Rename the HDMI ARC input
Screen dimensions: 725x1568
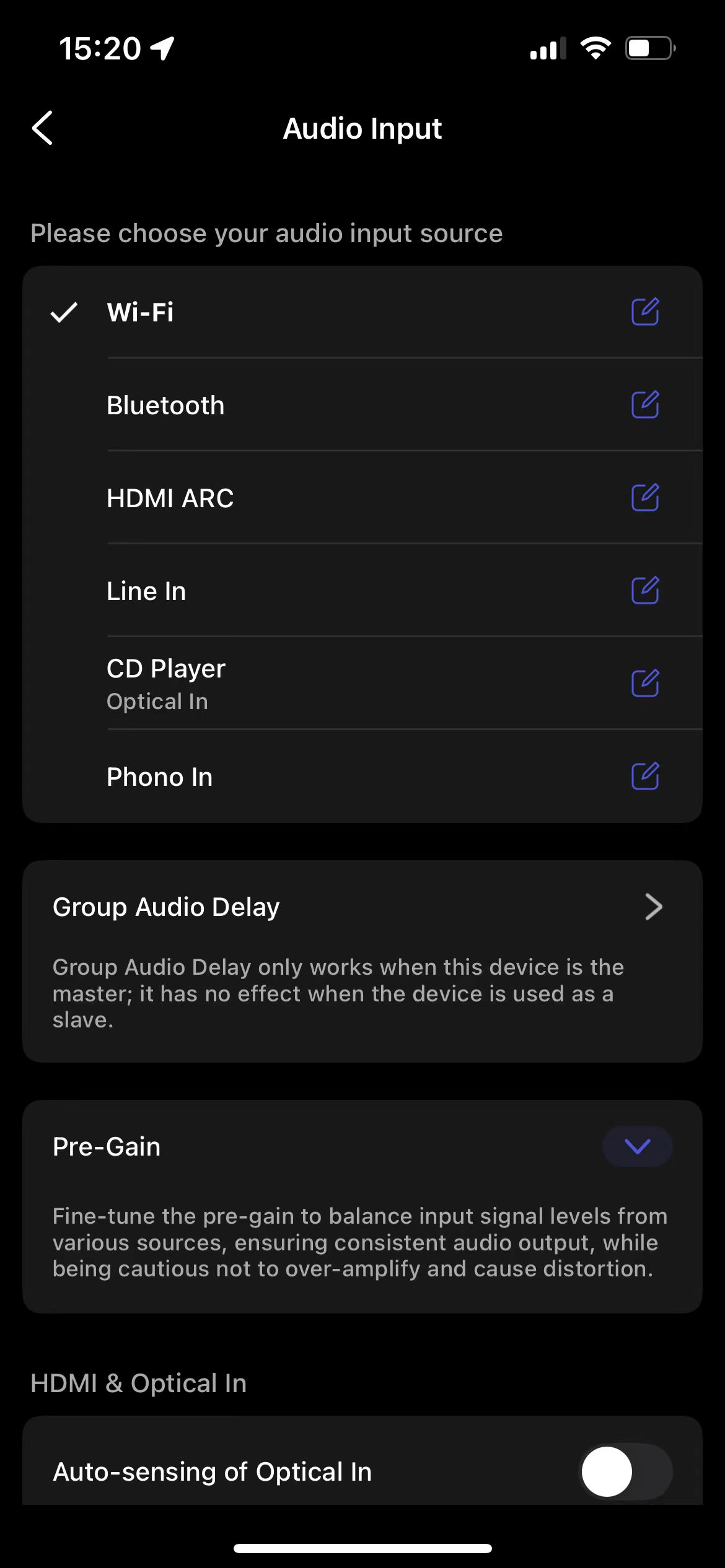coord(645,497)
